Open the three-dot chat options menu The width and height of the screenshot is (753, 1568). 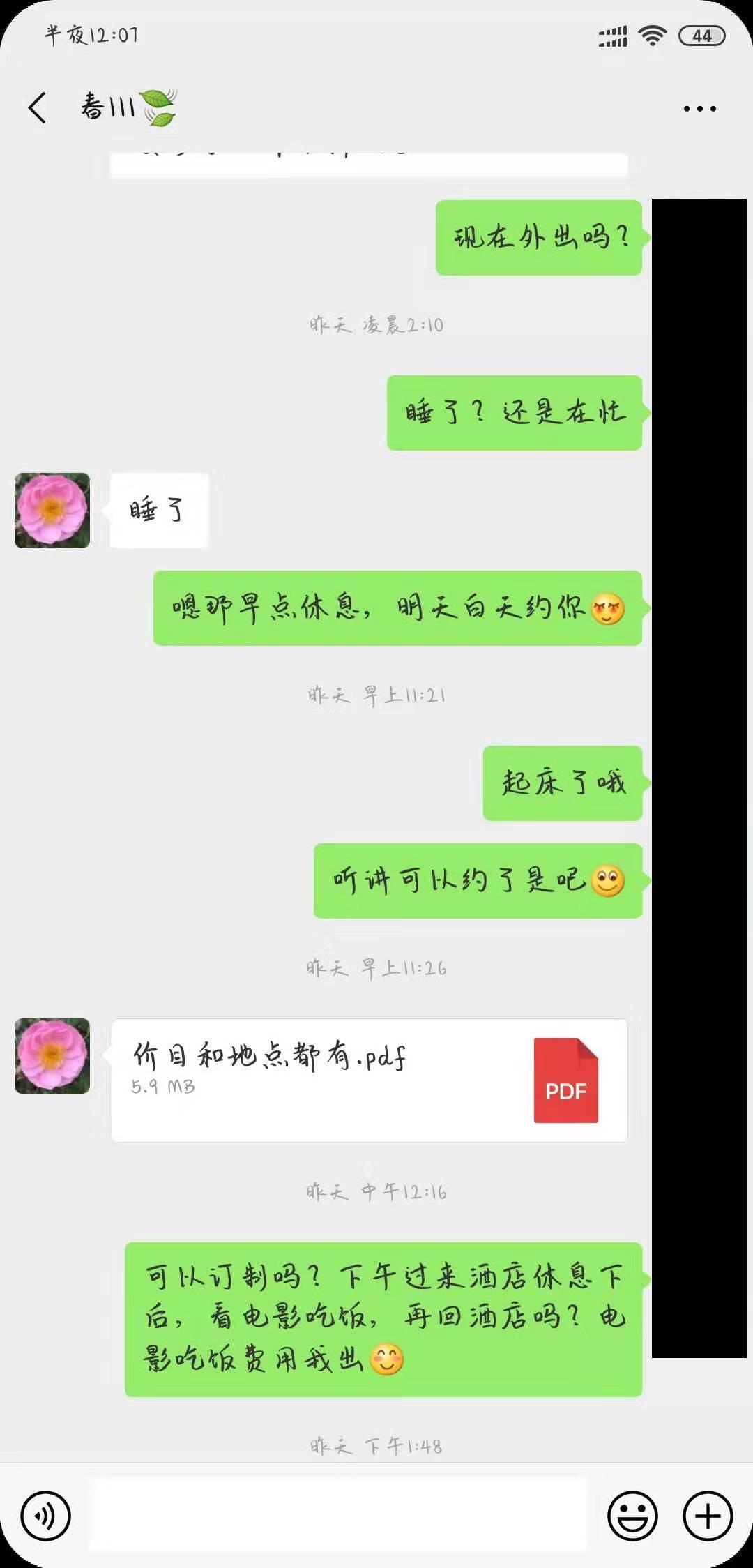click(x=699, y=109)
